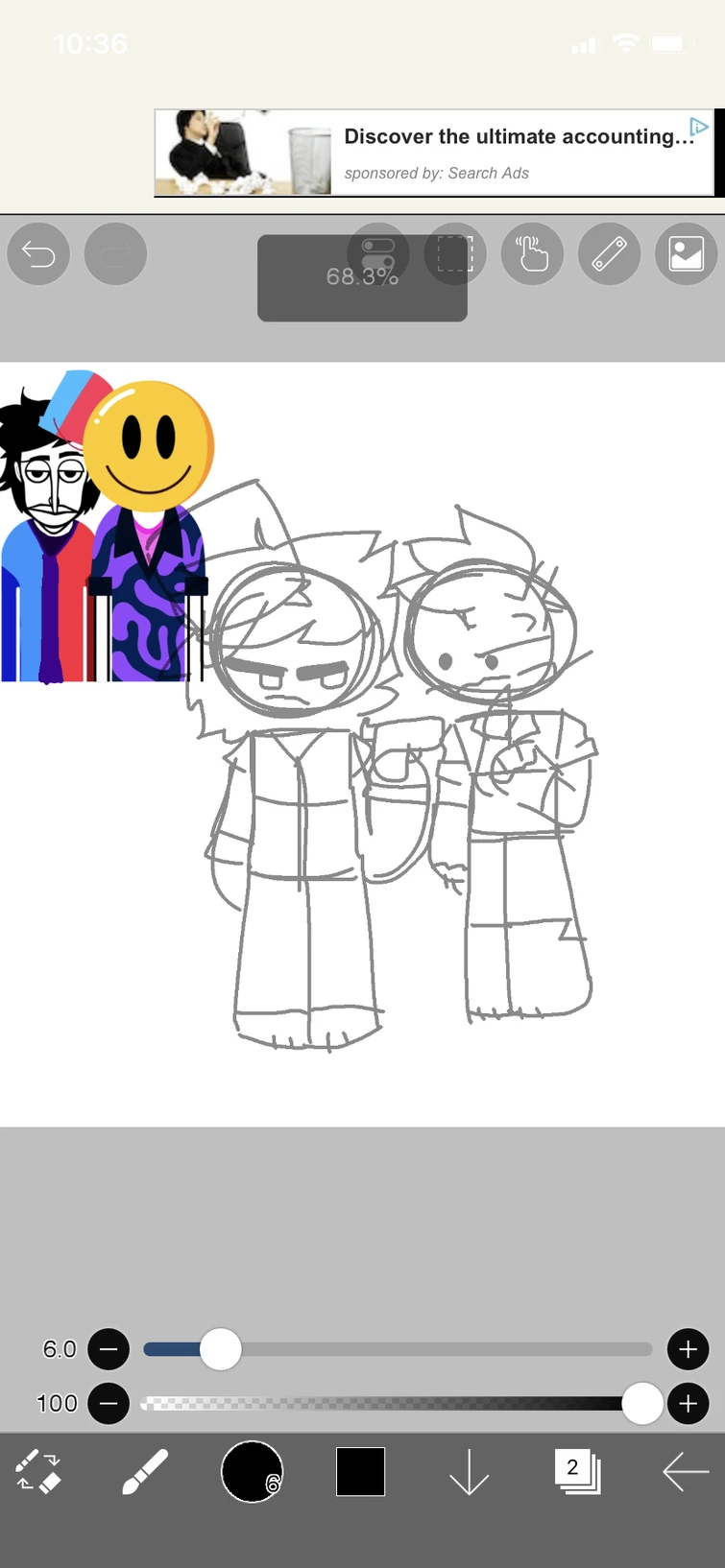Activate the hand gesture tool
Image resolution: width=725 pixels, height=1568 pixels.
(x=532, y=253)
